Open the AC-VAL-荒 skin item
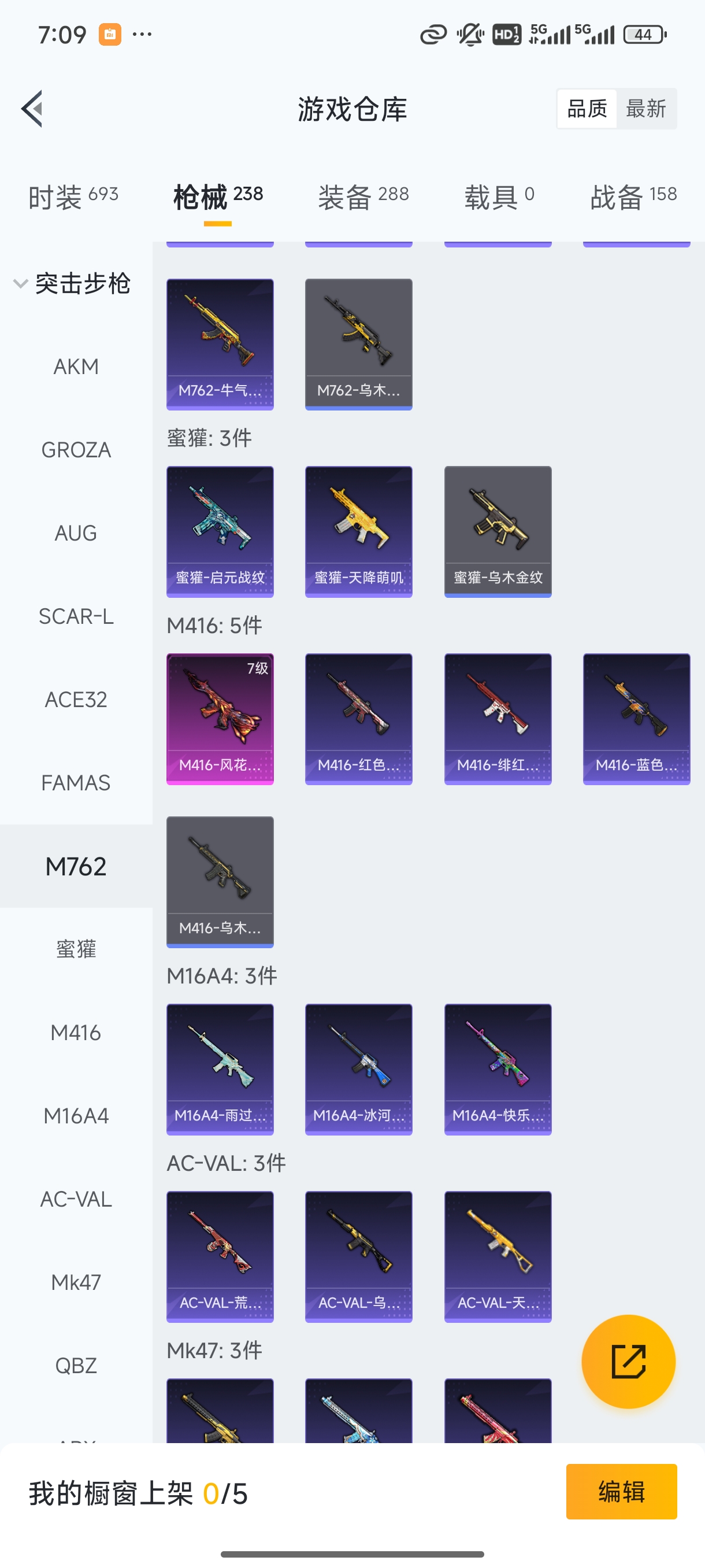Image resolution: width=705 pixels, height=1568 pixels. 220,1256
